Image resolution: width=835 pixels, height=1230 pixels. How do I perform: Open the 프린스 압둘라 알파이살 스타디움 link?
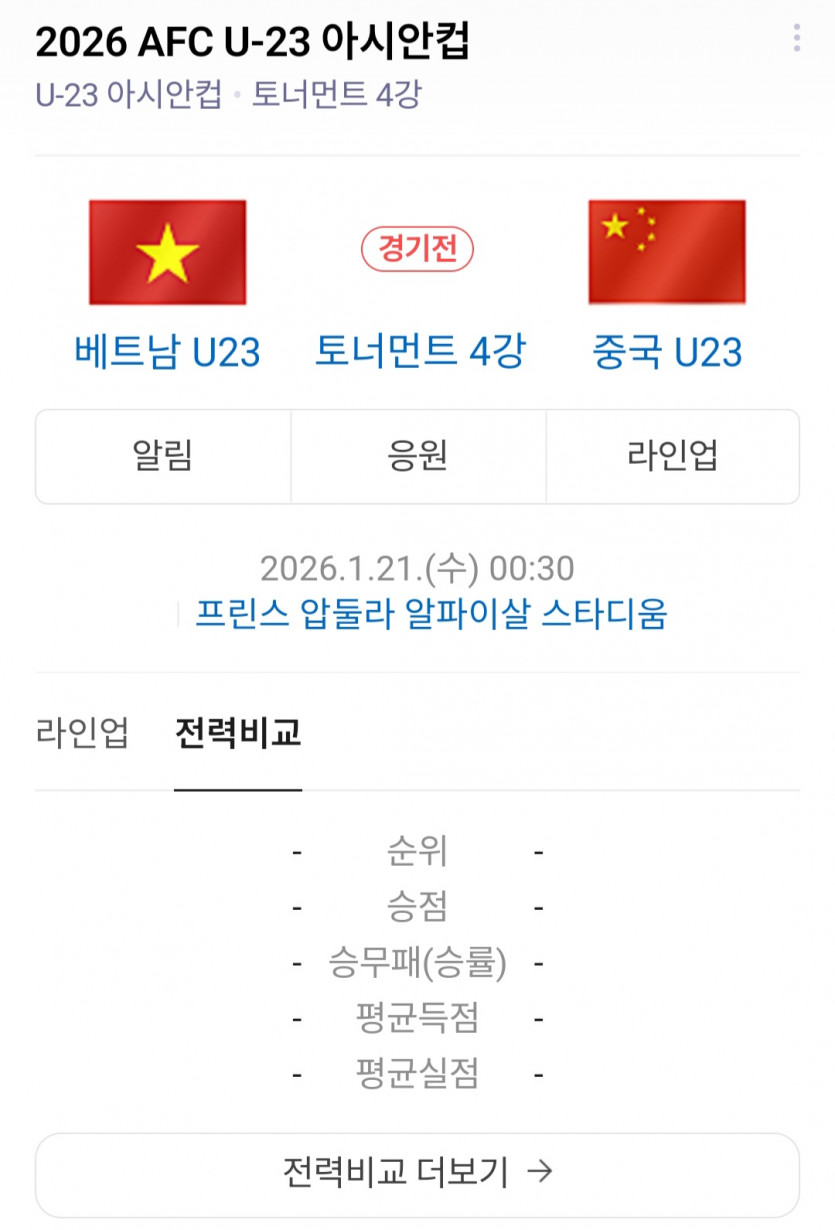pos(430,612)
